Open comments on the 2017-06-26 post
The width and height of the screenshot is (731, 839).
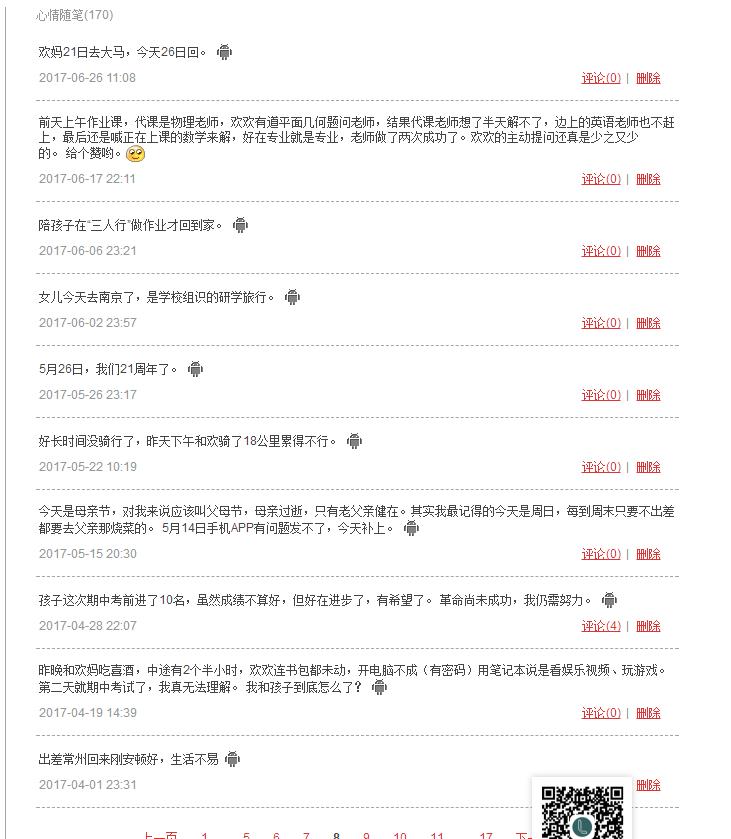pyautogui.click(x=601, y=78)
